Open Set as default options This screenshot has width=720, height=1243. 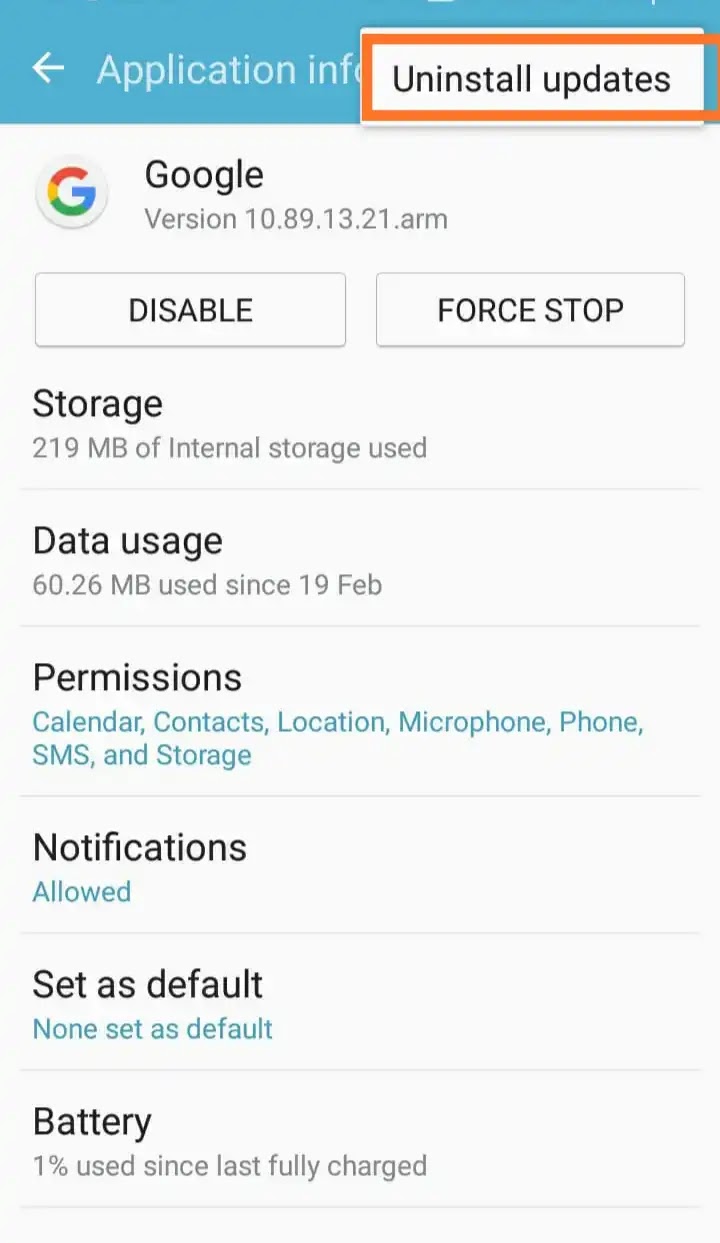(x=360, y=1003)
